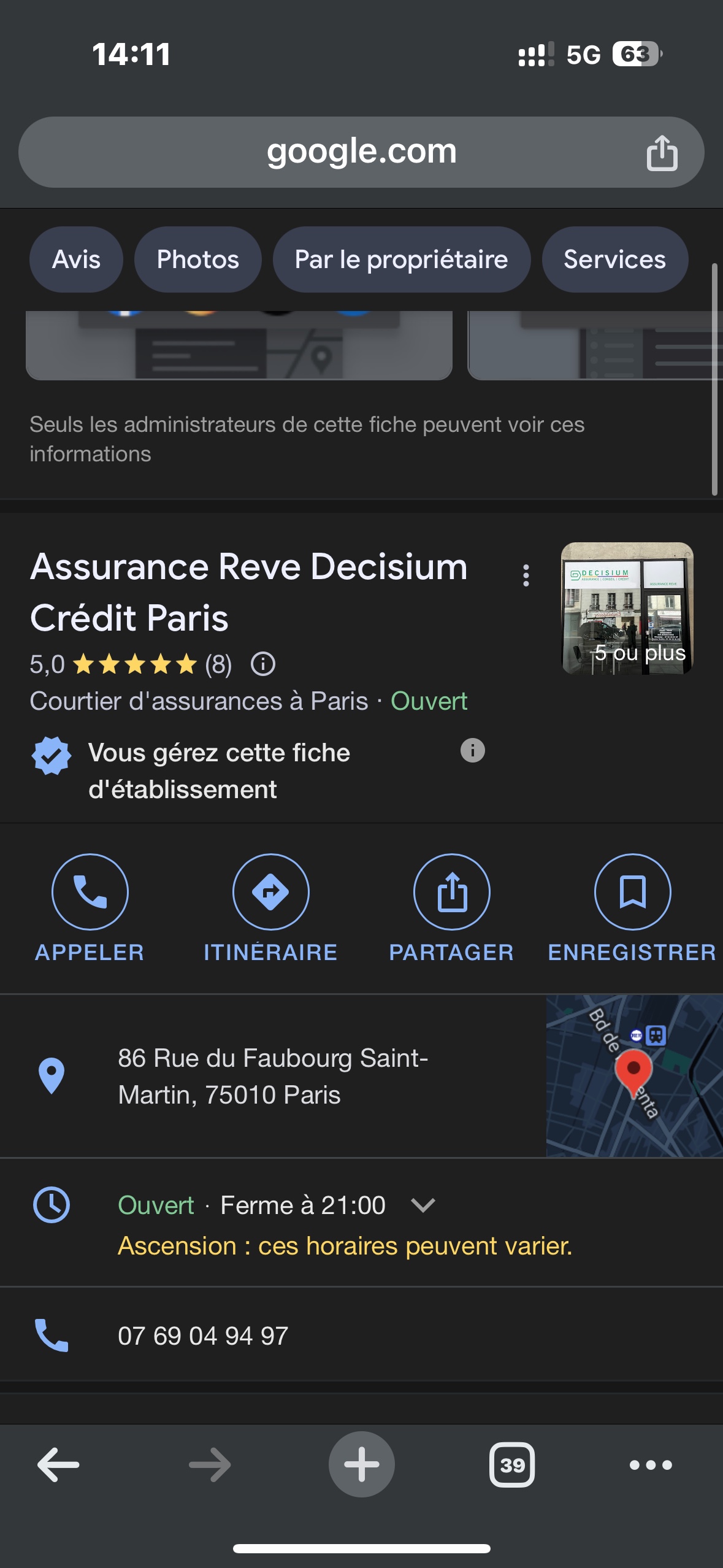Viewport: 723px width, 1568px height.
Task: Select the Par le propriétaire chip
Action: (x=401, y=259)
